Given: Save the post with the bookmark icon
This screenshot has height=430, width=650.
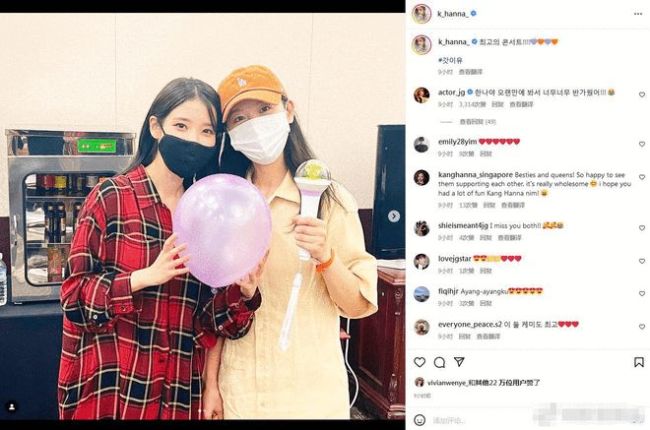Looking at the screenshot, I should 638,362.
